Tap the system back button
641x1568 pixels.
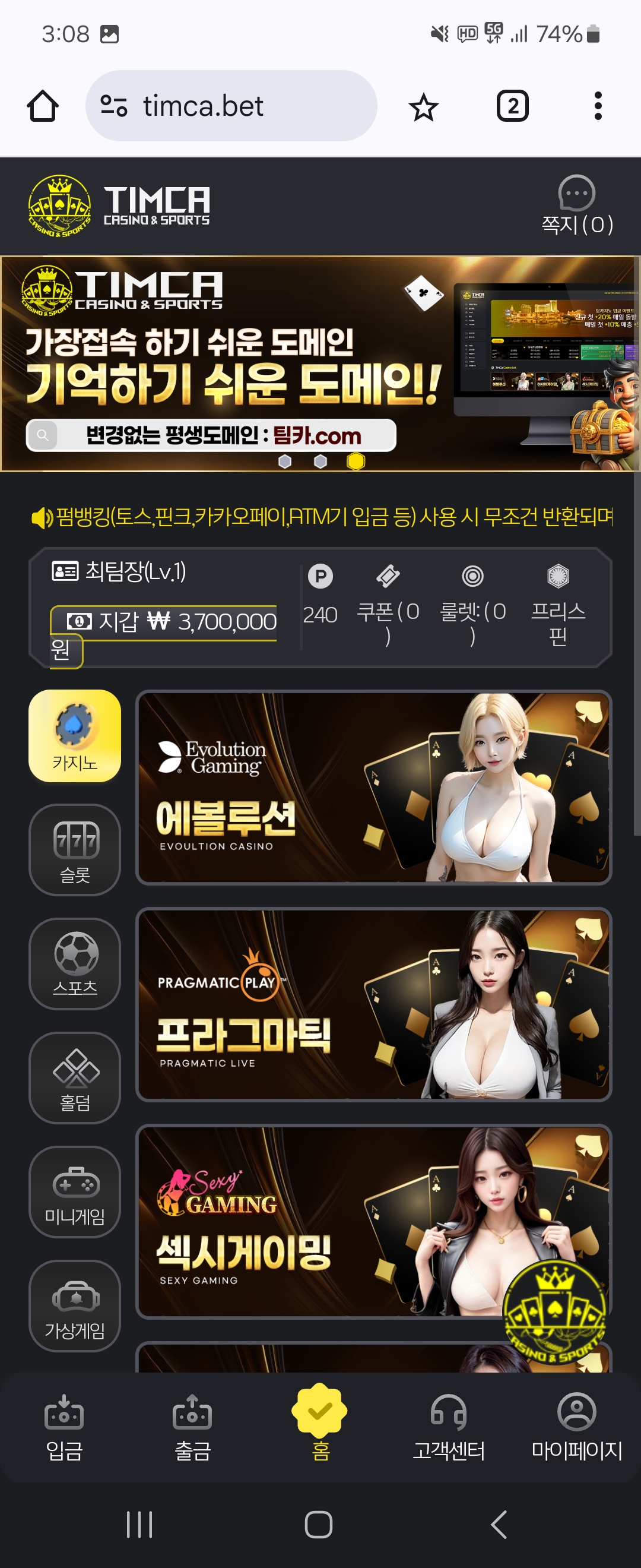[499, 1524]
